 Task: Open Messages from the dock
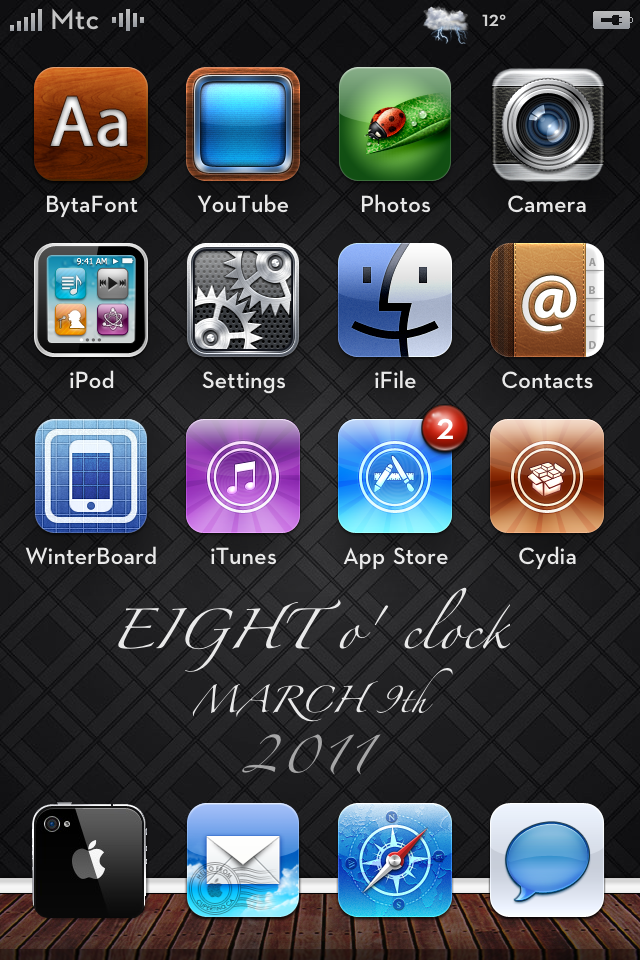pyautogui.click(x=547, y=860)
